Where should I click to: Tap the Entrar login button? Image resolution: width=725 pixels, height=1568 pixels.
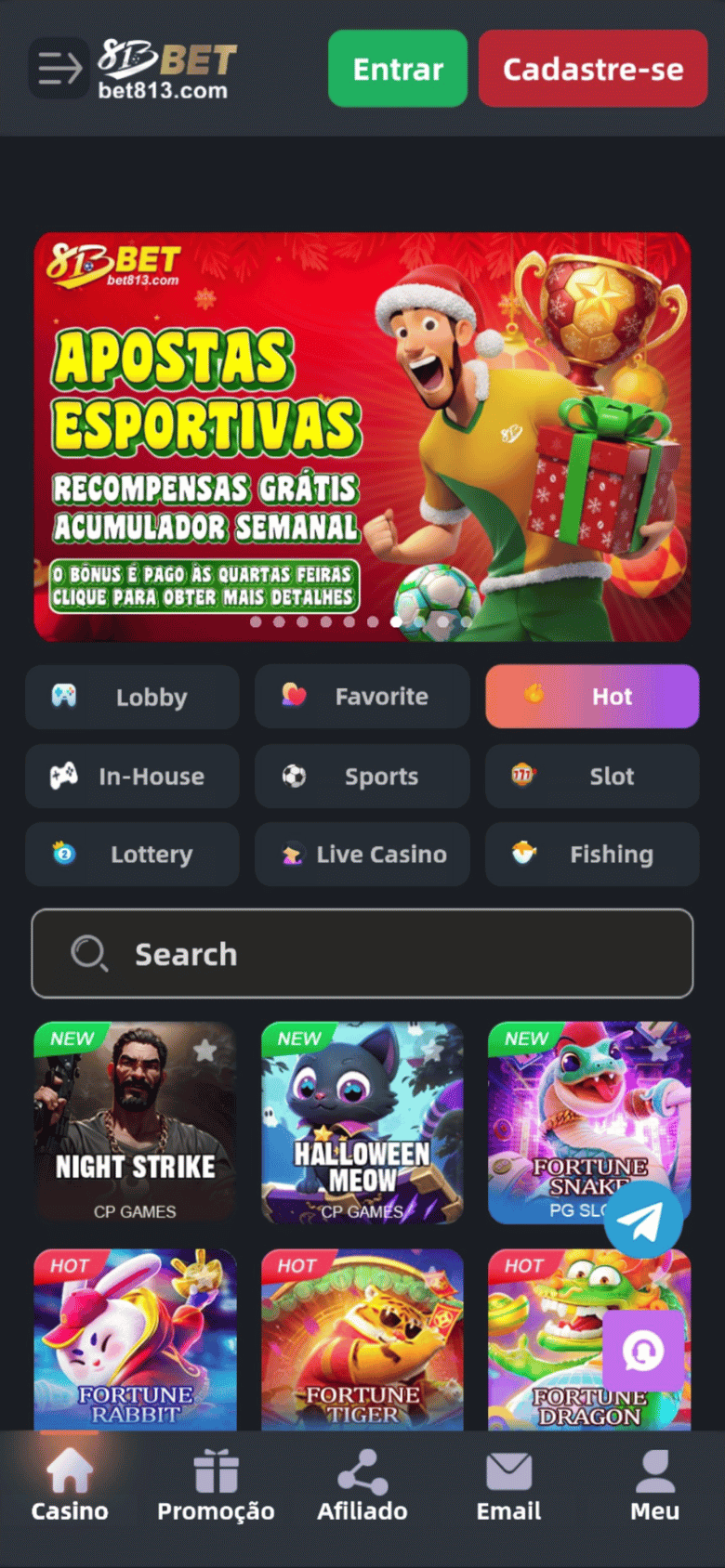[x=398, y=69]
